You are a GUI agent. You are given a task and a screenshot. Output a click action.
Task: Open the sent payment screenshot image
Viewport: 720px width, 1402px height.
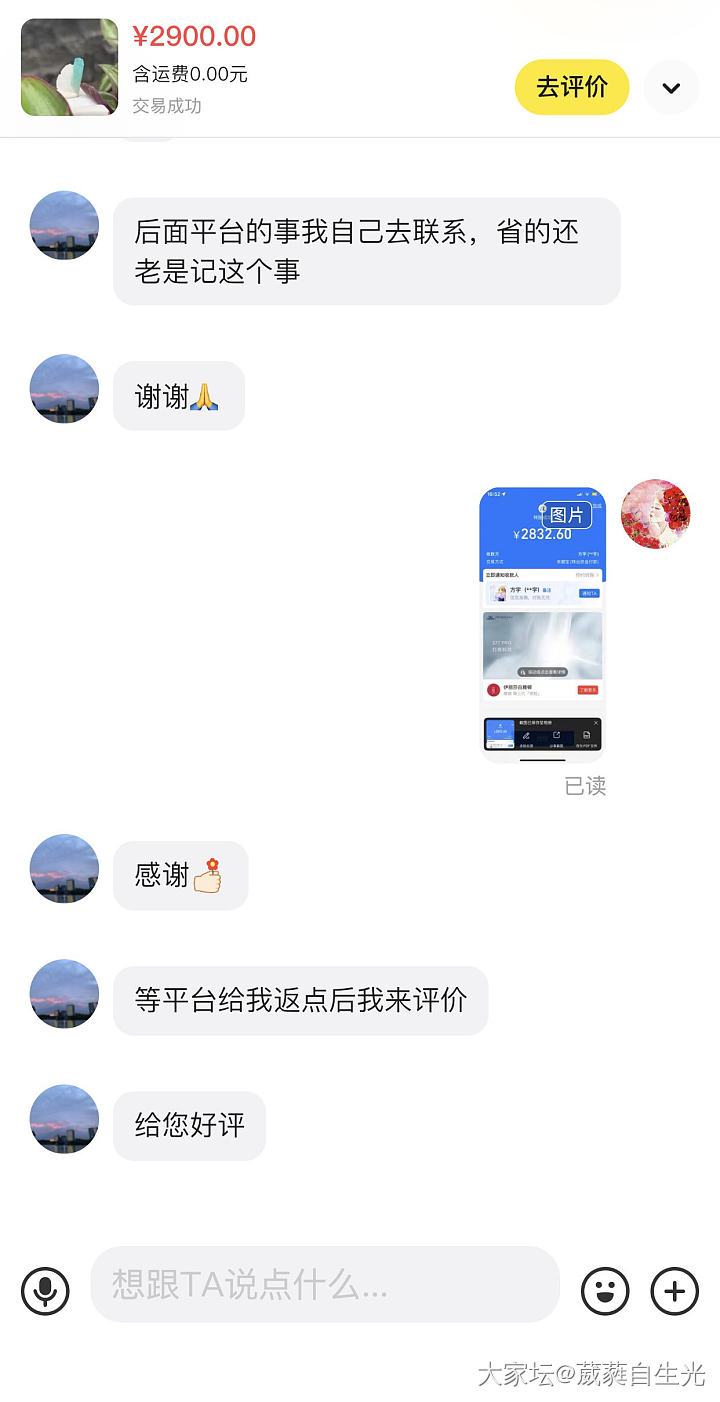point(543,625)
